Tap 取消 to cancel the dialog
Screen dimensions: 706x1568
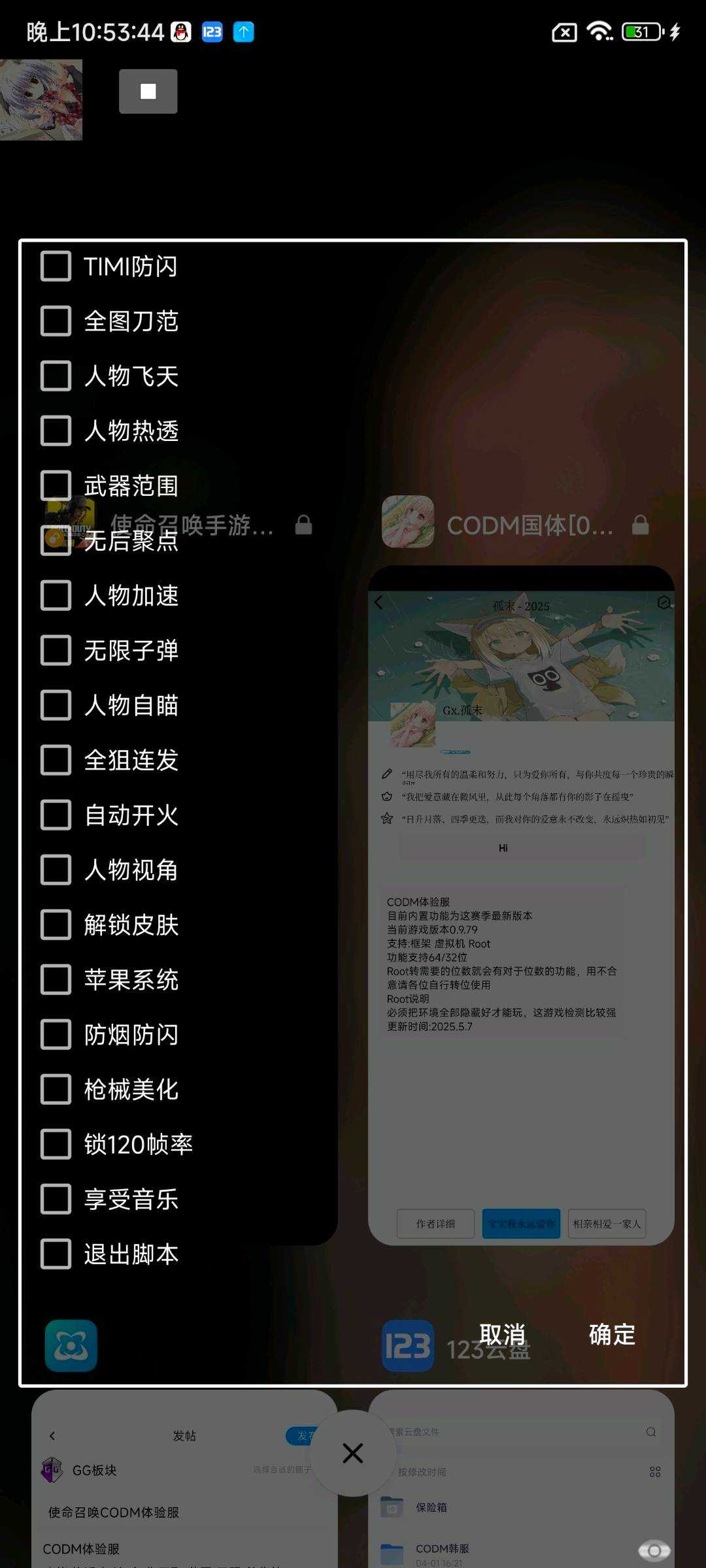pyautogui.click(x=502, y=1335)
